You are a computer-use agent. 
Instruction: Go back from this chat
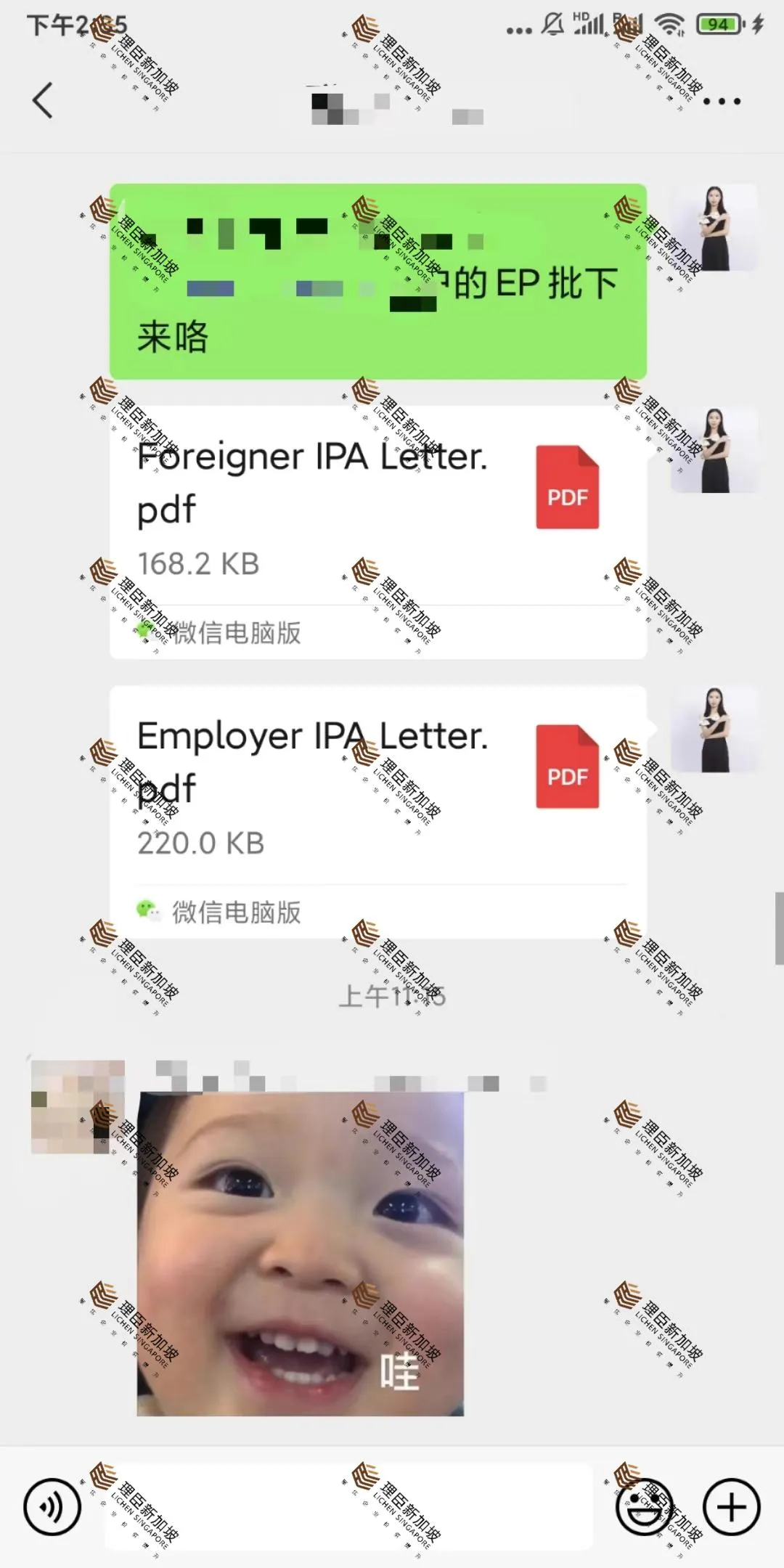44,100
